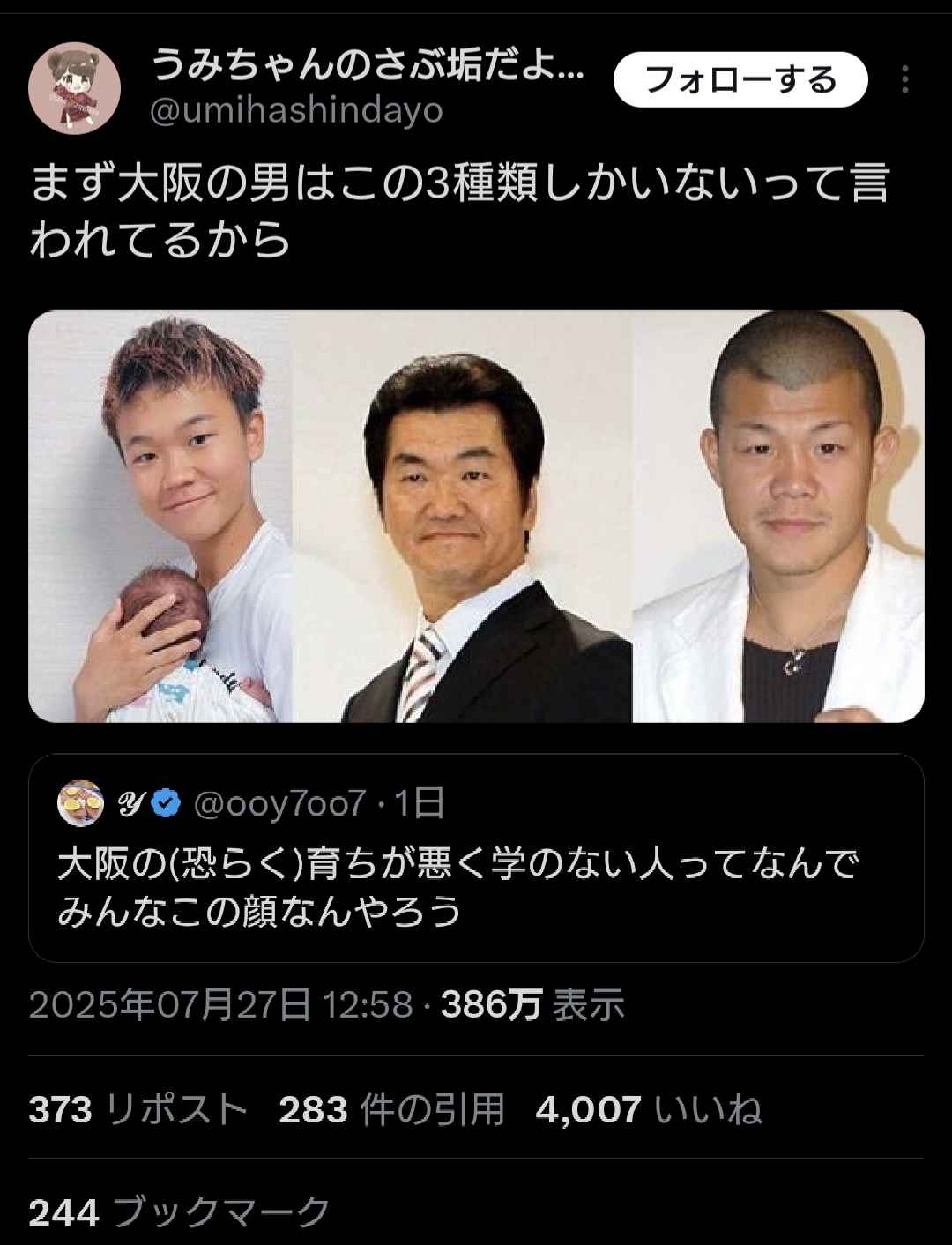The image size is (952, 1245).
Task: Open the profile avatar of umihashindayo
Action: point(74,88)
